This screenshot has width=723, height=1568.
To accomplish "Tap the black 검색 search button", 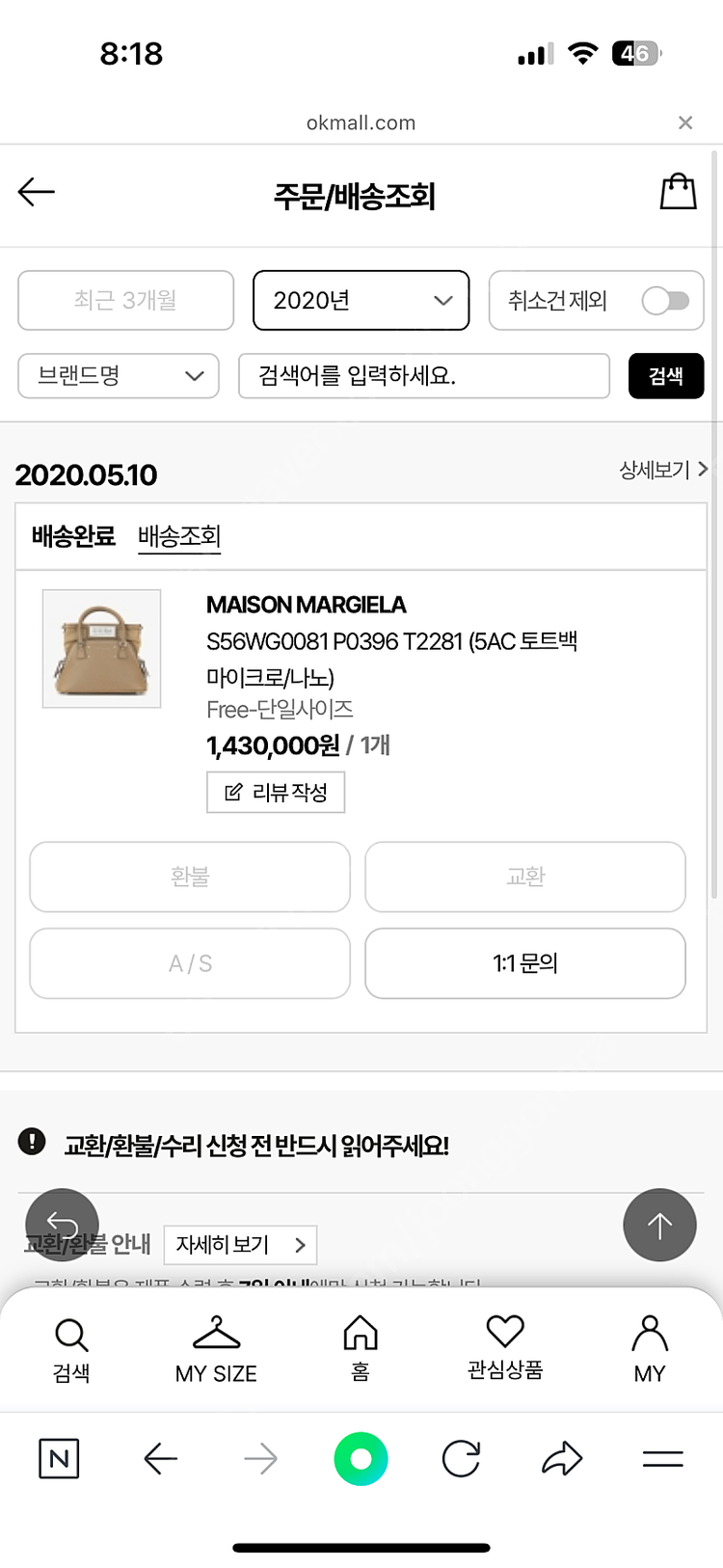I will 665,376.
